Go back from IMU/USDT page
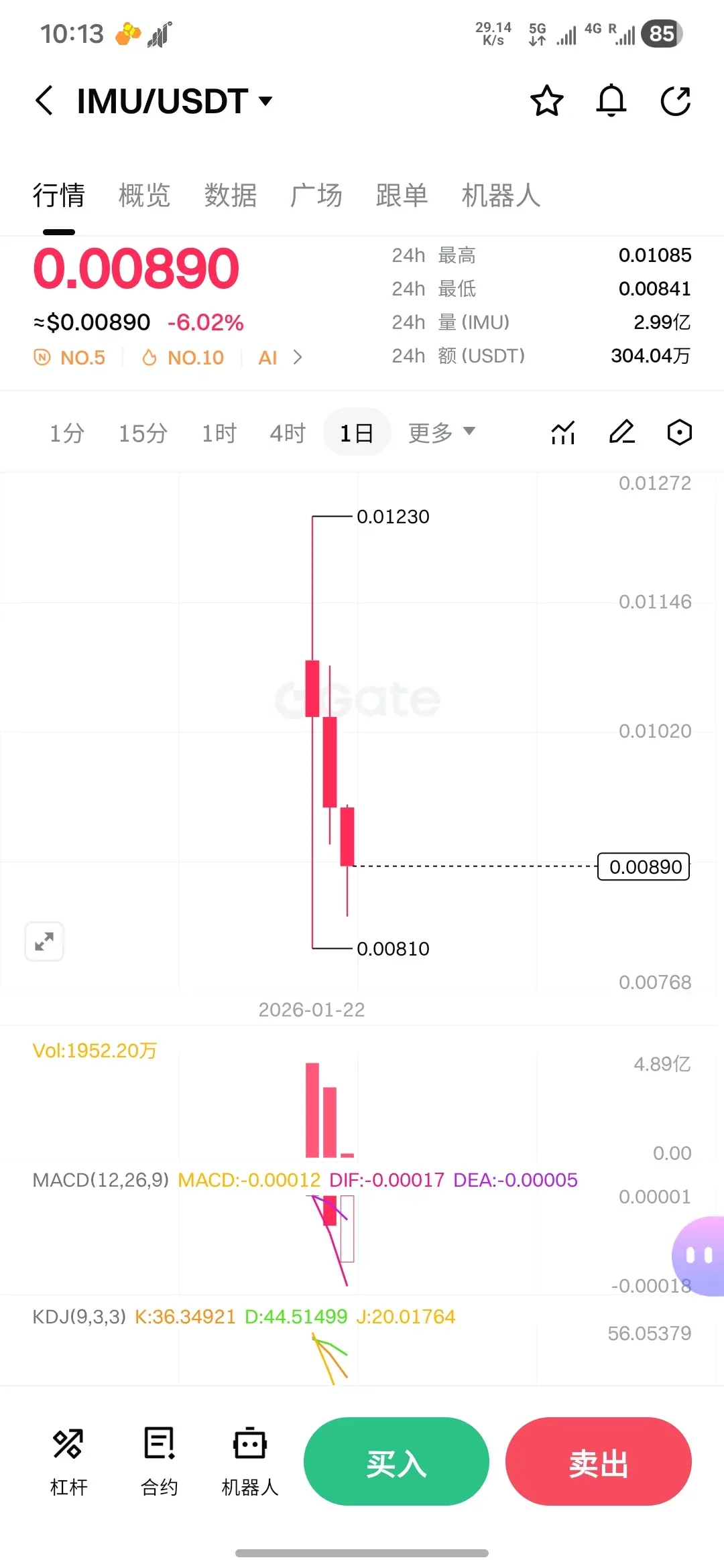This screenshot has height=1568, width=724. click(44, 101)
